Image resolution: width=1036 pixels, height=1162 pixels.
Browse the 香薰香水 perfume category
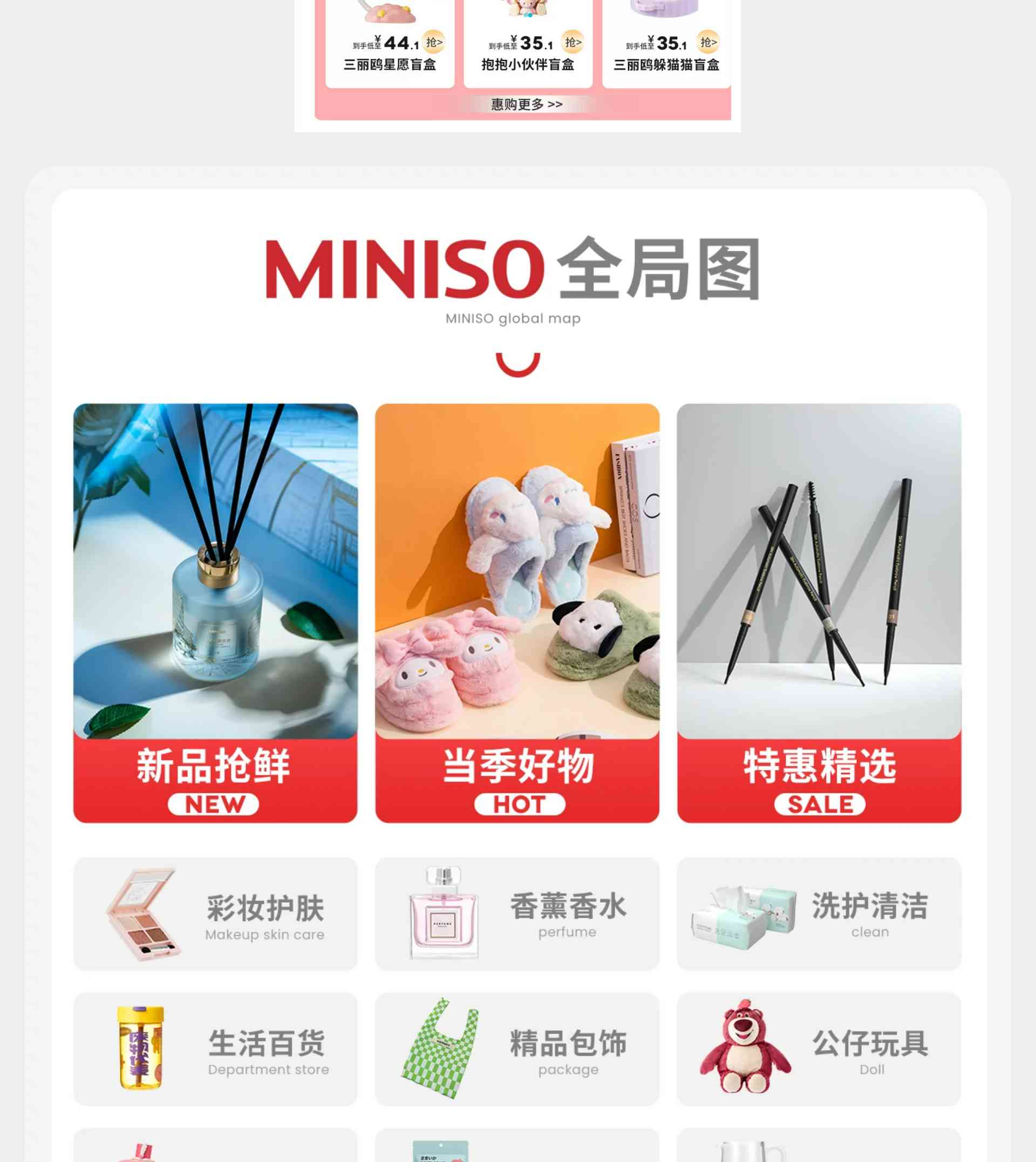[517, 914]
